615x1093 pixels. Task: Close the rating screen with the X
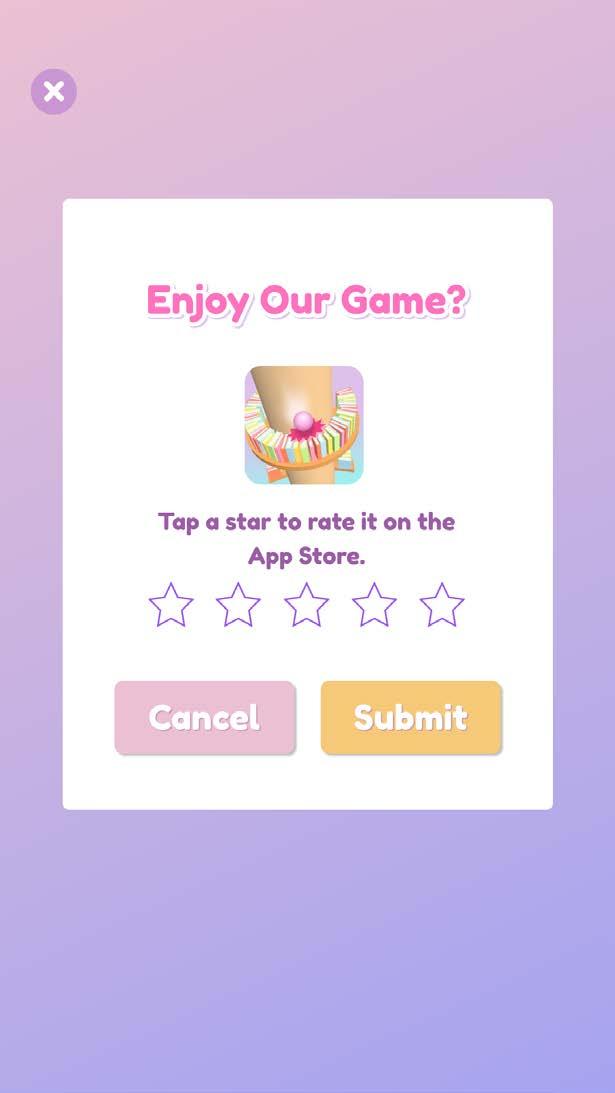coord(54,92)
